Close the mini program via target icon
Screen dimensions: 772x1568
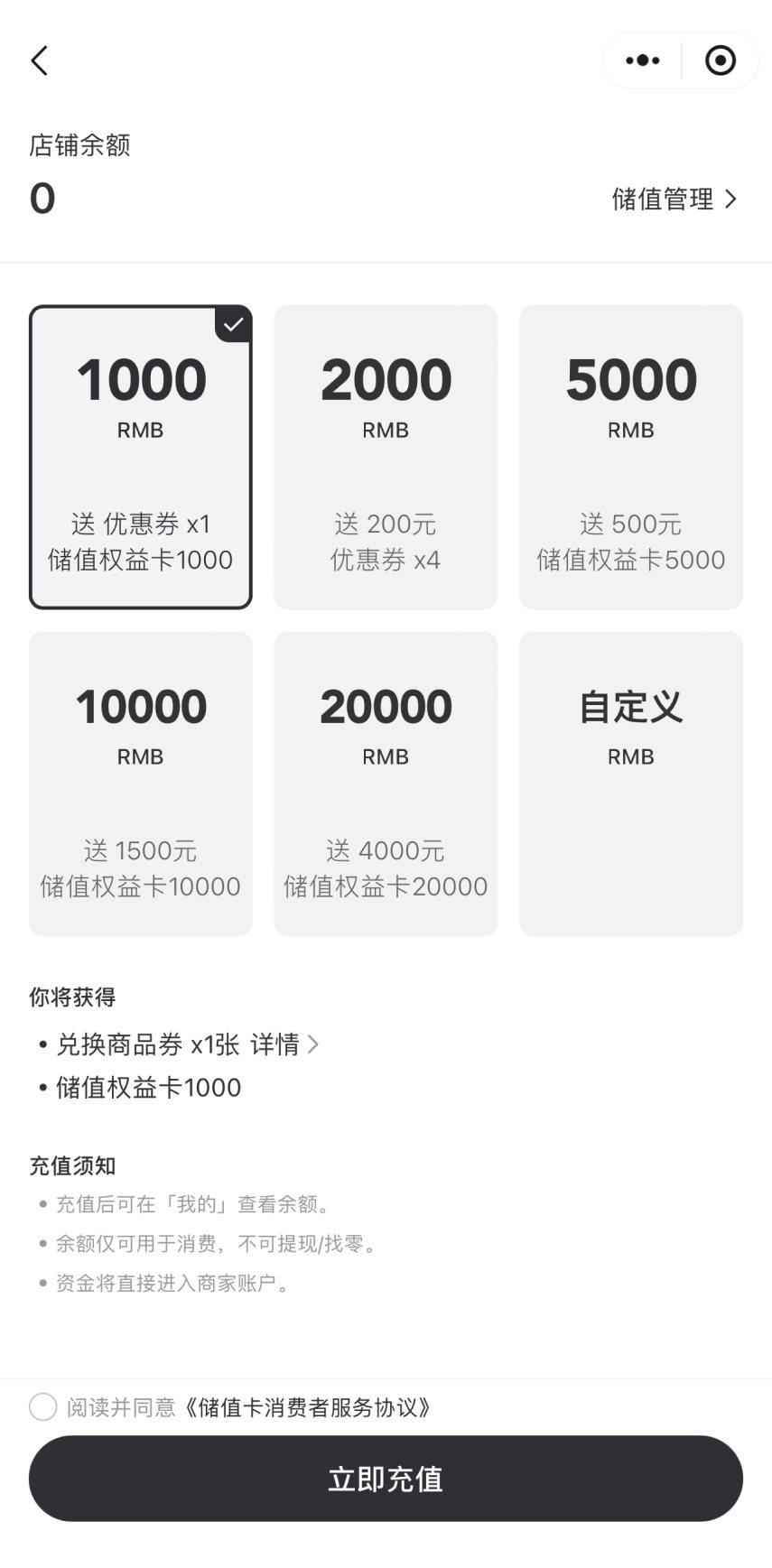720,60
